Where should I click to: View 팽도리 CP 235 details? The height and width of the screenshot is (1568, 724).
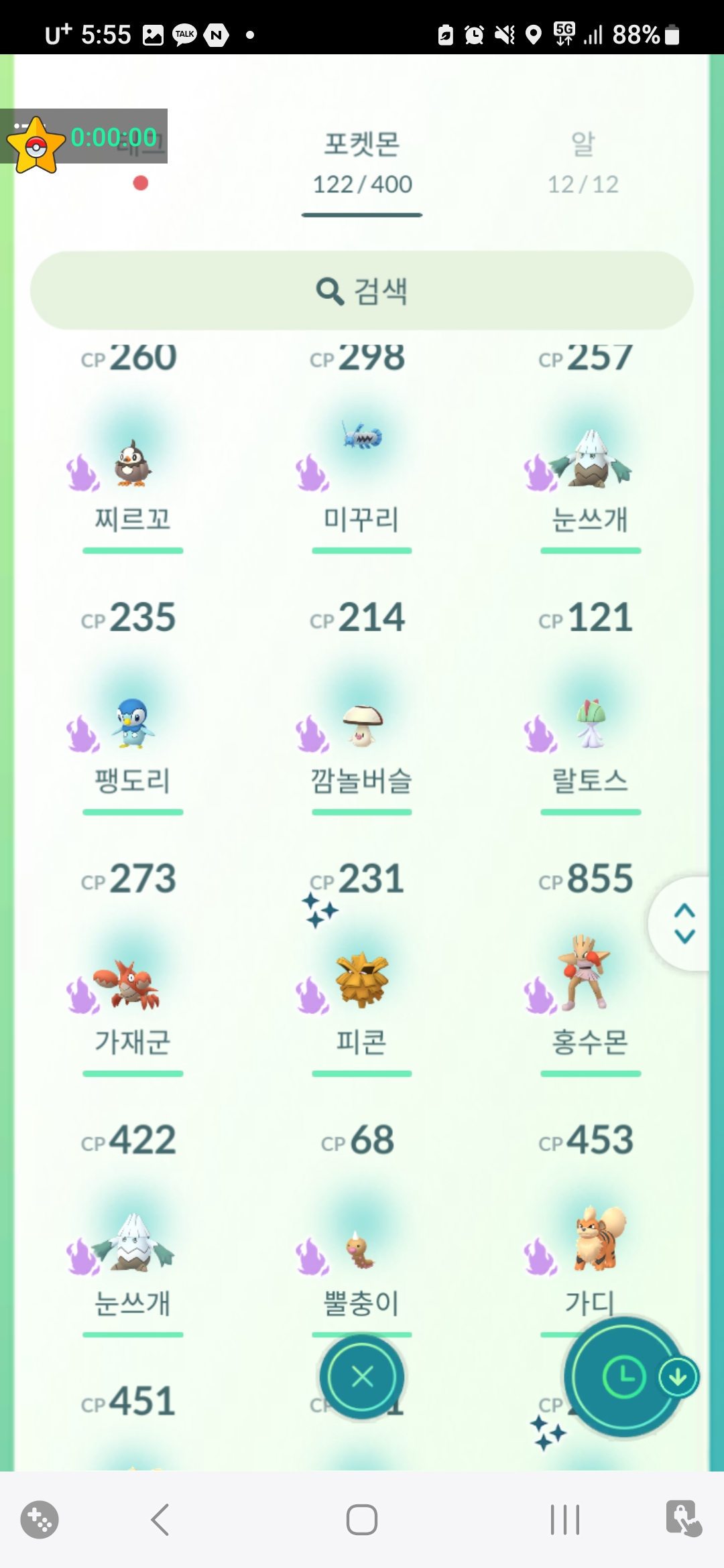133,724
